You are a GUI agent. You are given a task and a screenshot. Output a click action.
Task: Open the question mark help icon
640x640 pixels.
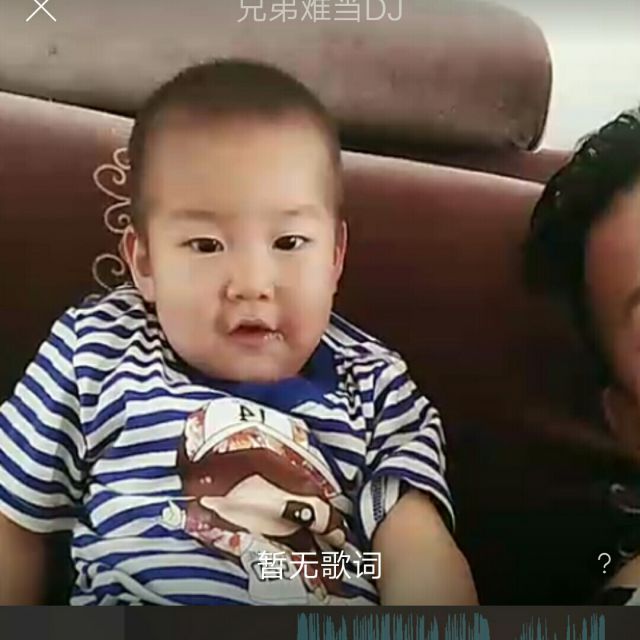pos(604,564)
